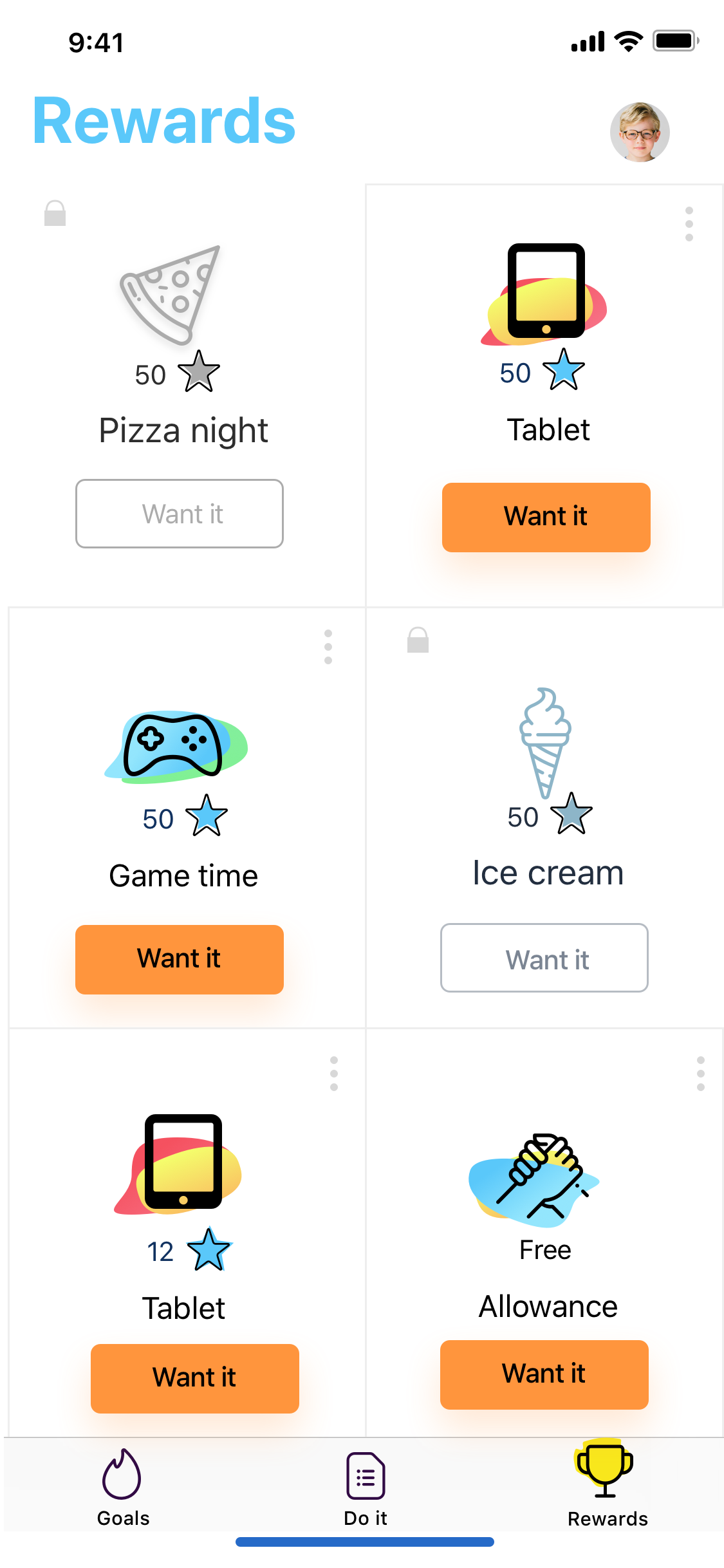
Task: Open options menu on 50-star Tablet card
Action: (x=689, y=224)
